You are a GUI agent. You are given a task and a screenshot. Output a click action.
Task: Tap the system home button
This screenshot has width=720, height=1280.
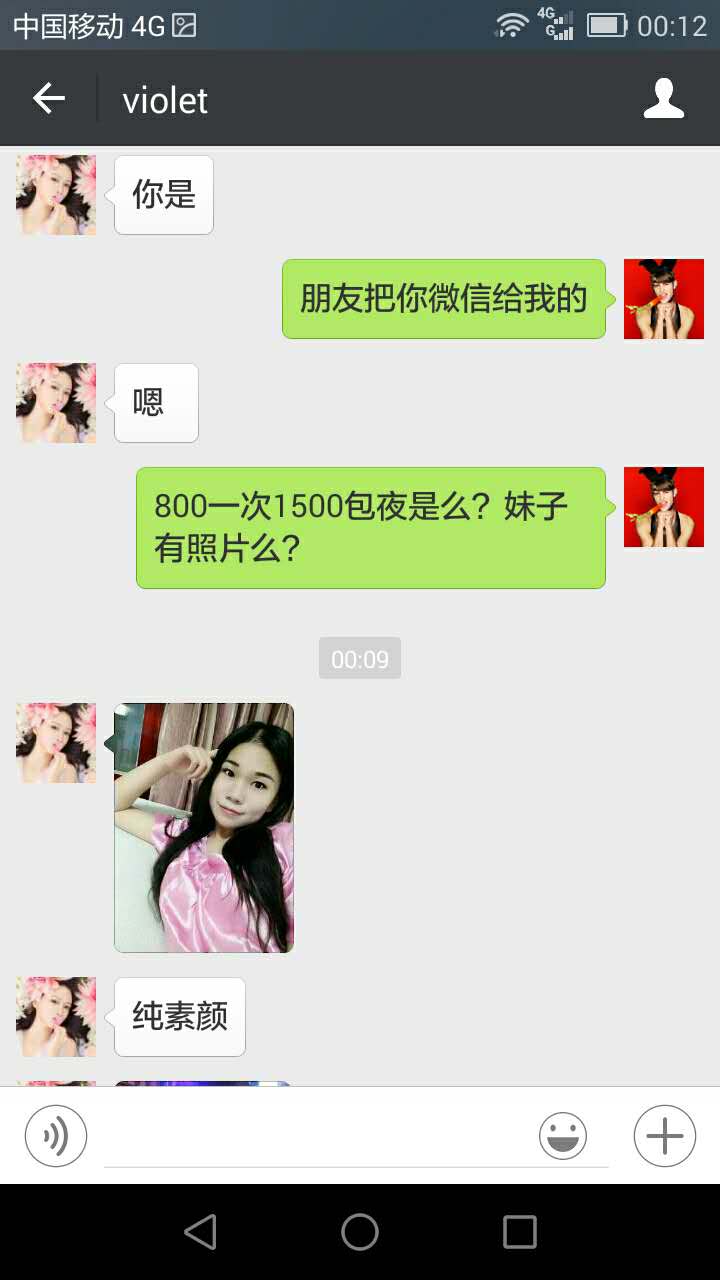click(x=360, y=1232)
